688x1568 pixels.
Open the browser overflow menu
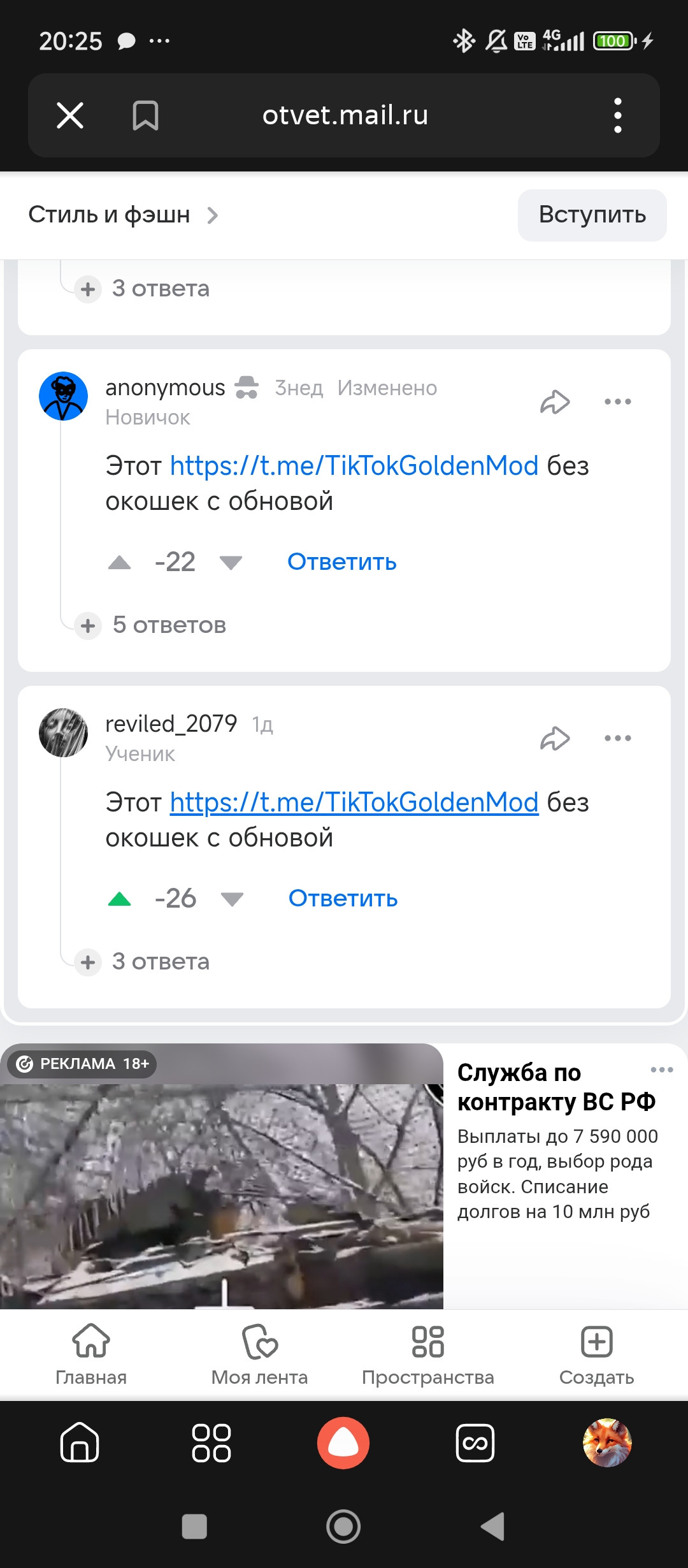pyautogui.click(x=617, y=115)
